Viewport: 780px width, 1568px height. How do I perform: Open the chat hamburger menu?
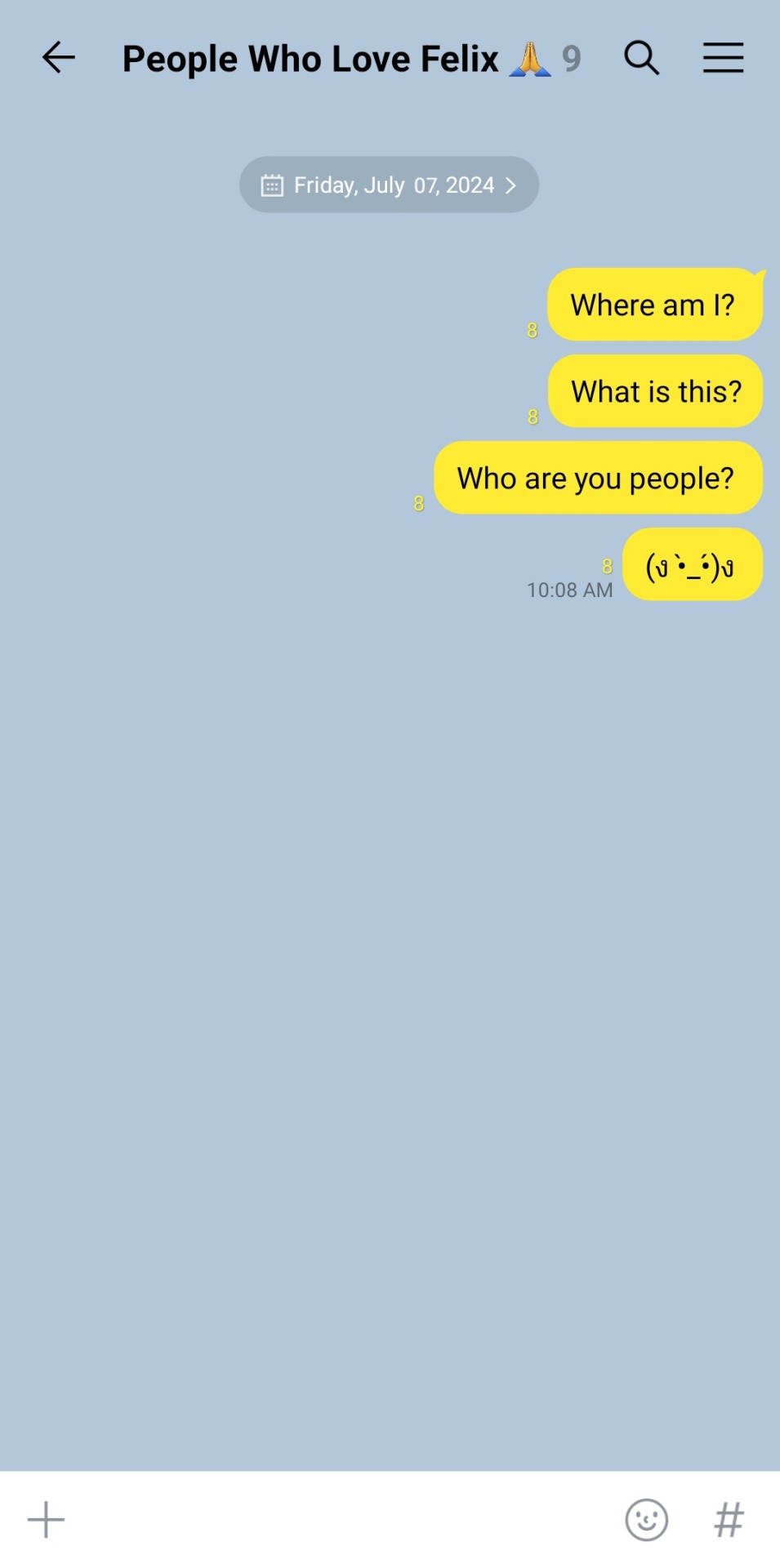point(723,58)
